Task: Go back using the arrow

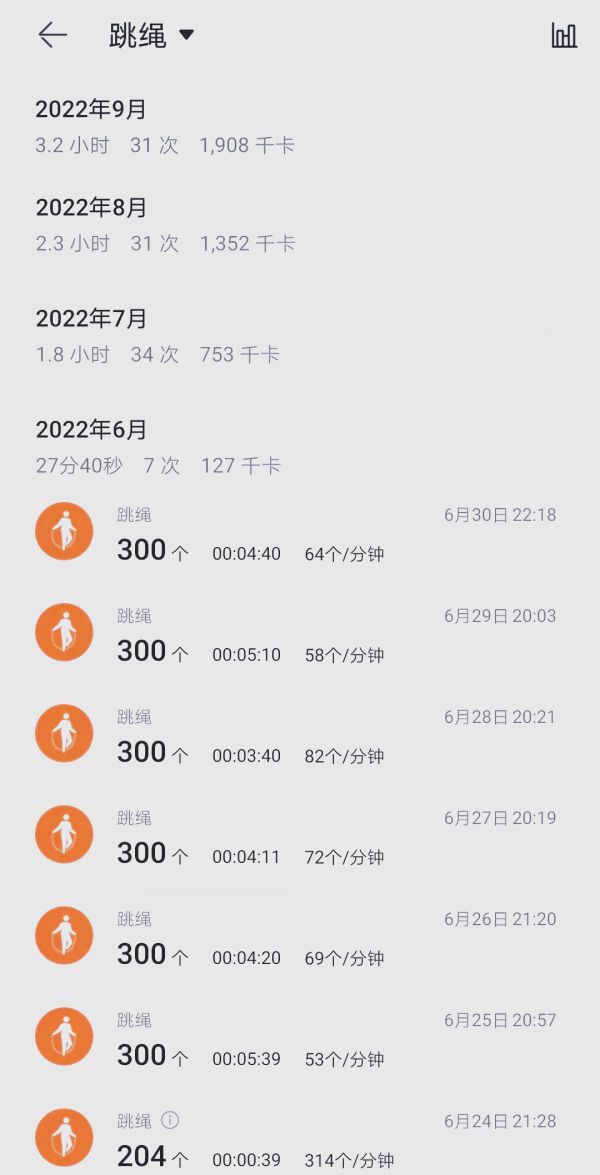Action: (52, 35)
